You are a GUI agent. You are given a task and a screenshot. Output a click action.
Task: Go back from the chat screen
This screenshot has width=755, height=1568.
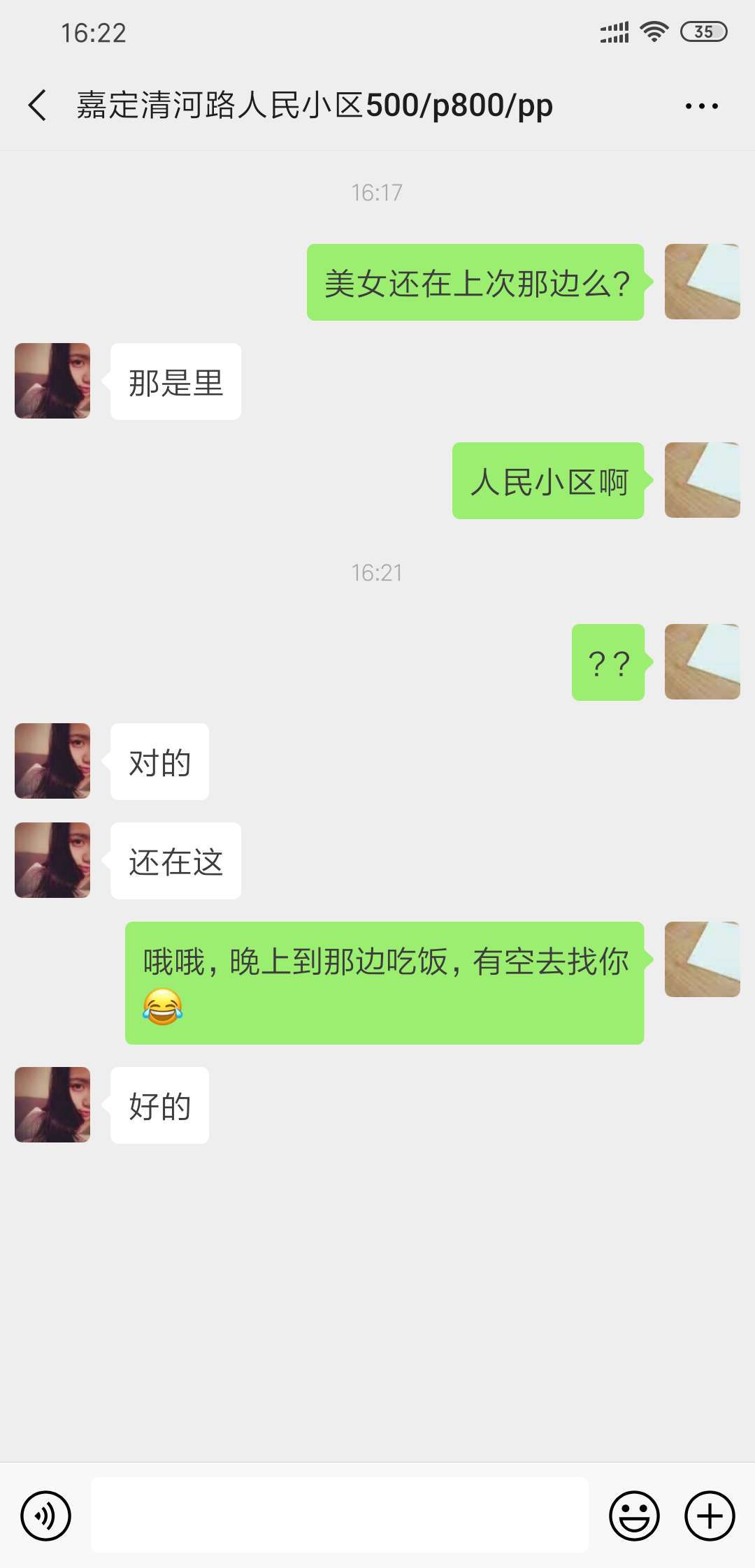point(38,106)
